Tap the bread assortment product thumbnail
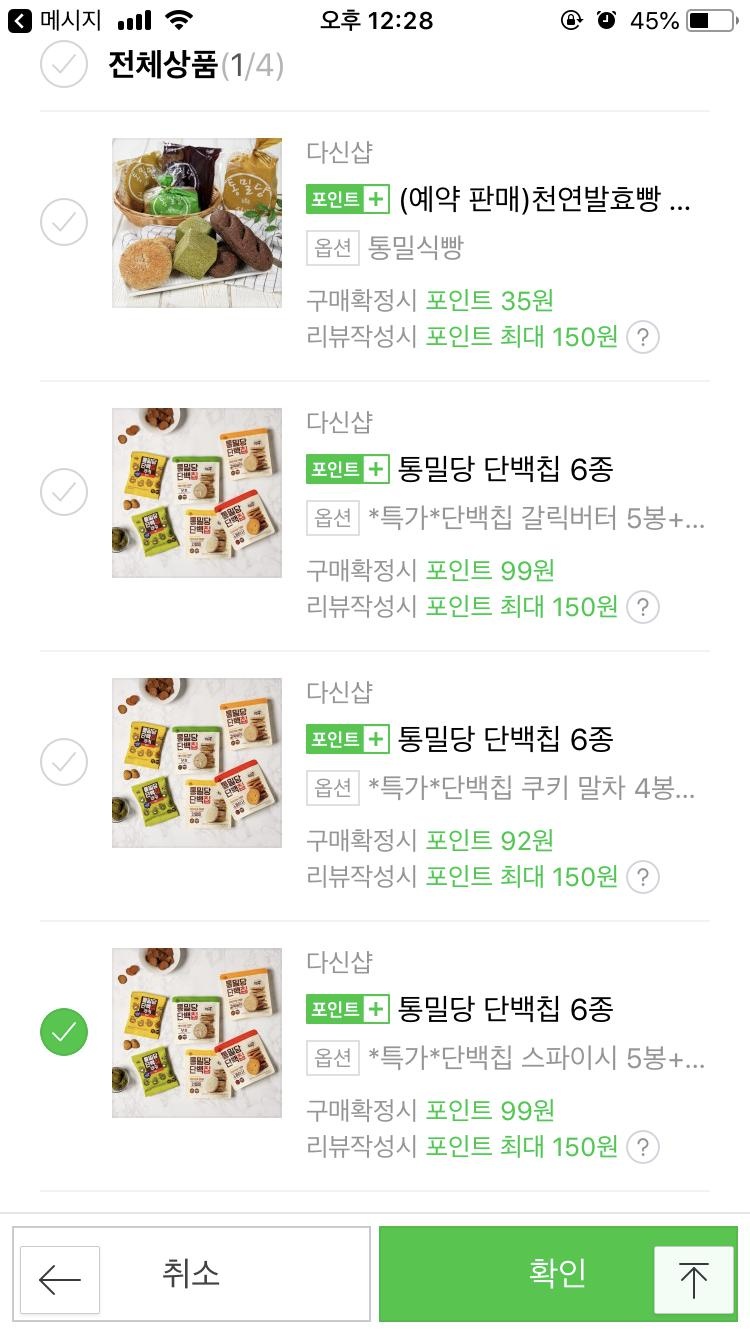 tap(196, 222)
